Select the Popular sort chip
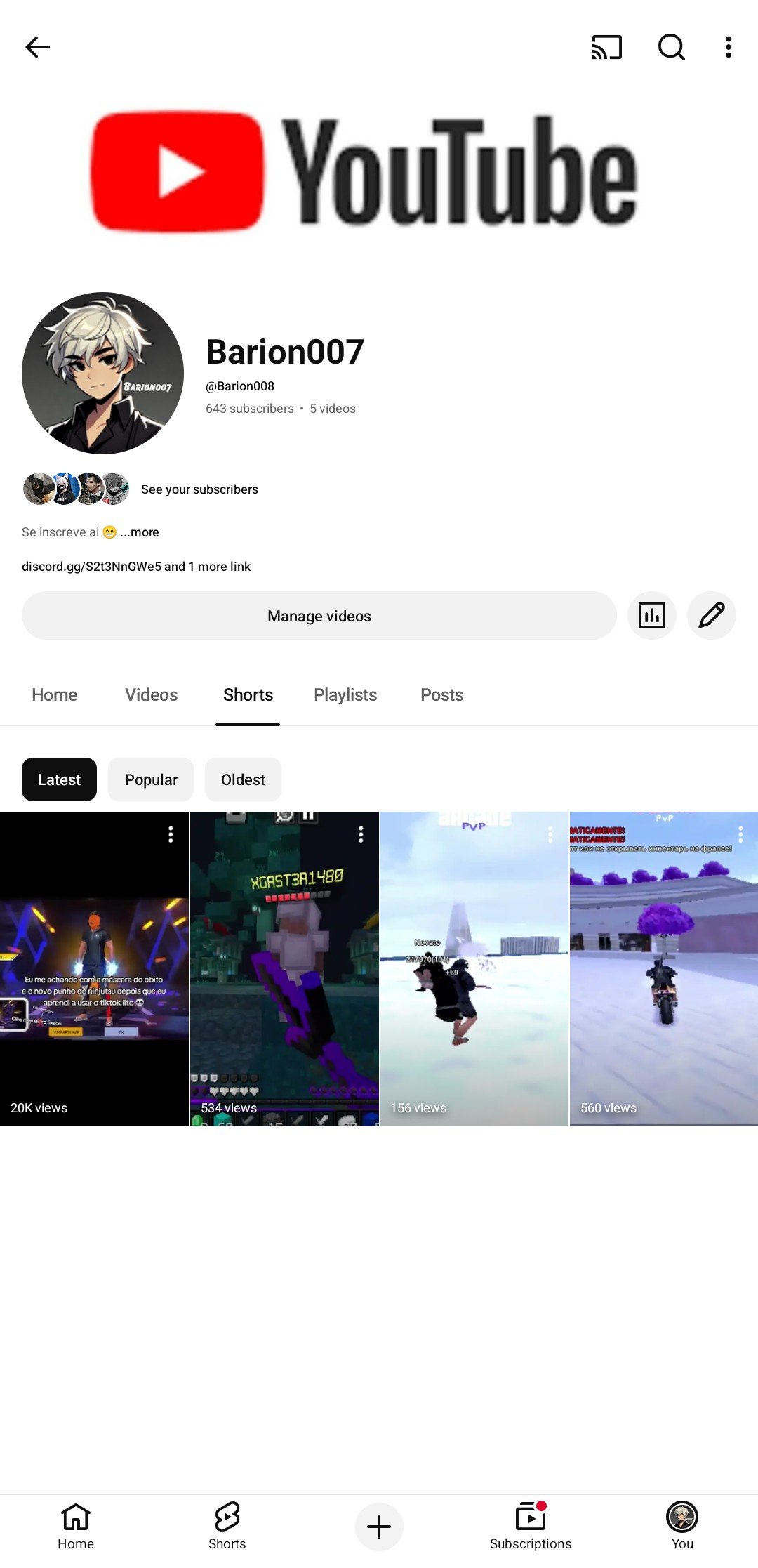758x1568 pixels. click(151, 779)
